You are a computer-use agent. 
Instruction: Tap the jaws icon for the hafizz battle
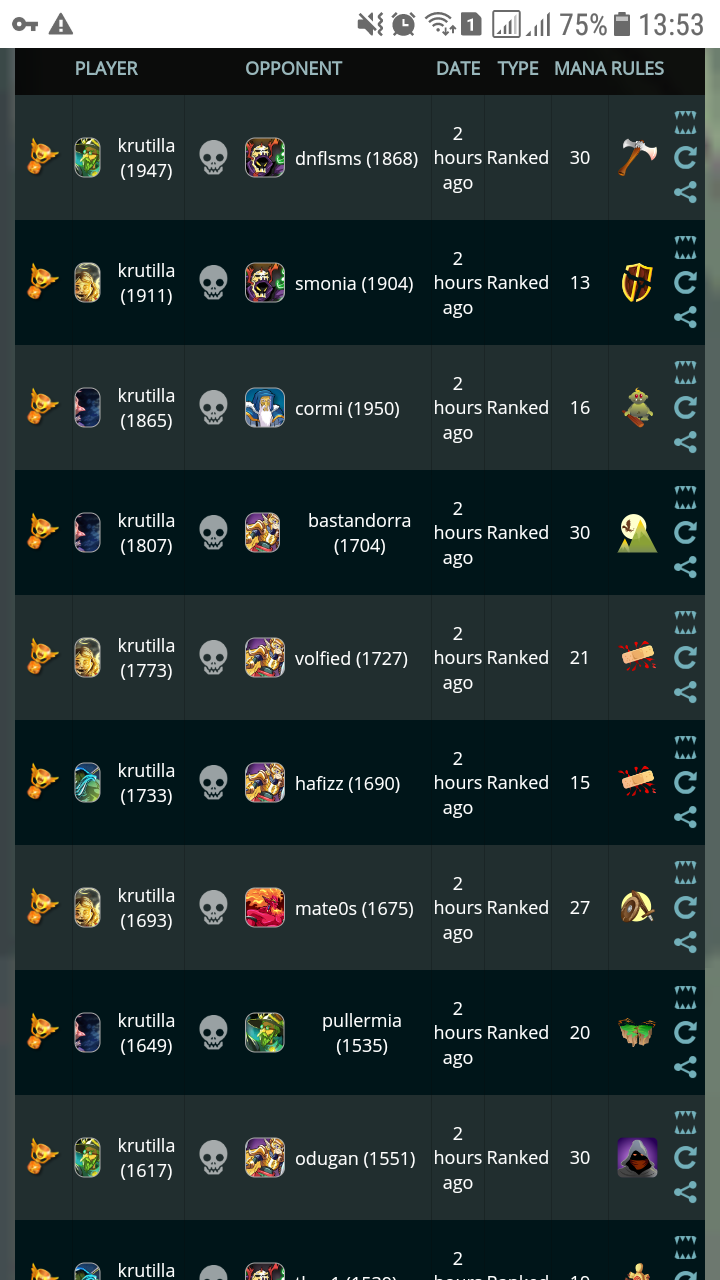pyautogui.click(x=685, y=749)
